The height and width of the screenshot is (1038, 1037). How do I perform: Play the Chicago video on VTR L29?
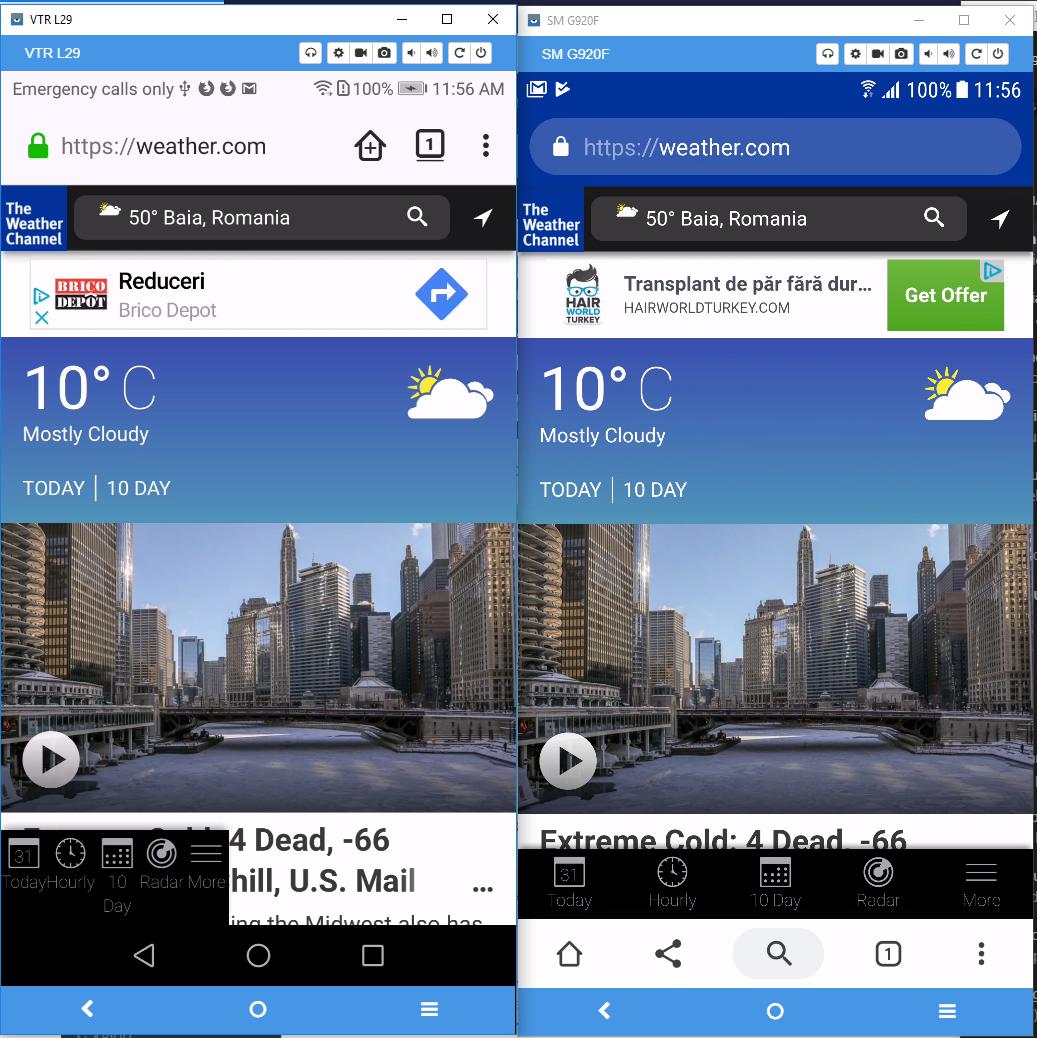point(51,760)
